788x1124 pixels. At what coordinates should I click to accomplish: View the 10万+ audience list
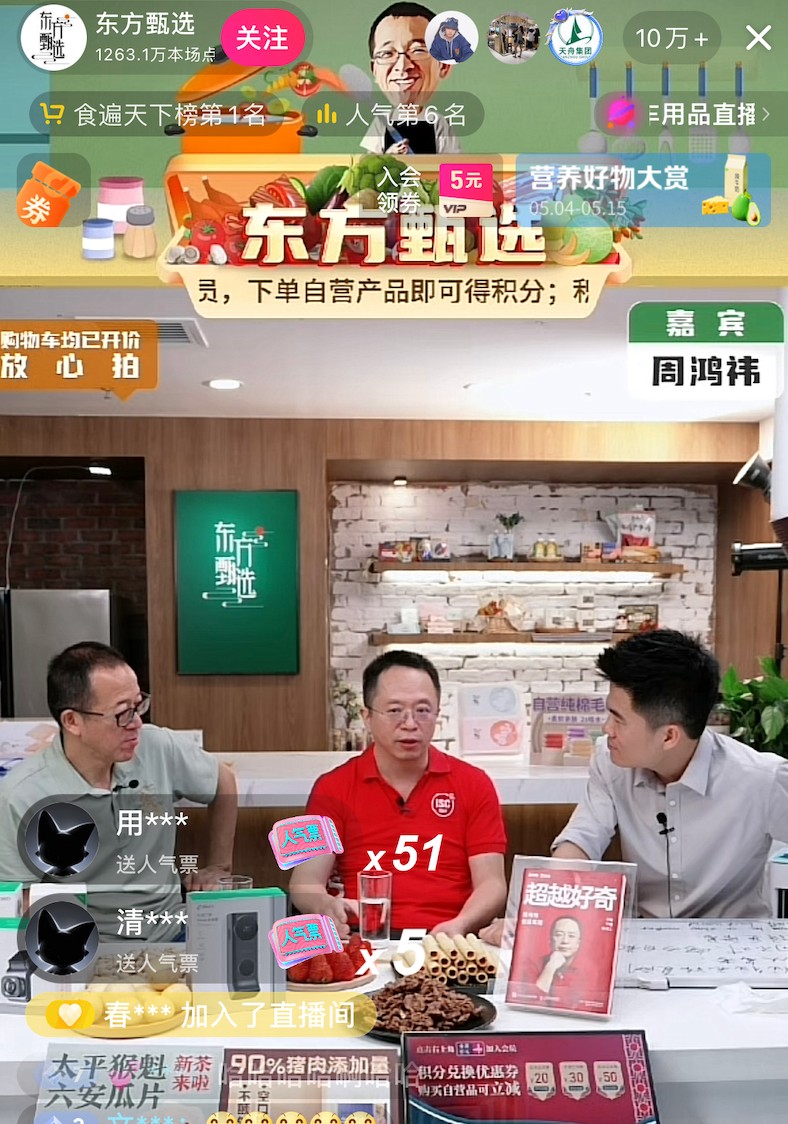[x=671, y=38]
